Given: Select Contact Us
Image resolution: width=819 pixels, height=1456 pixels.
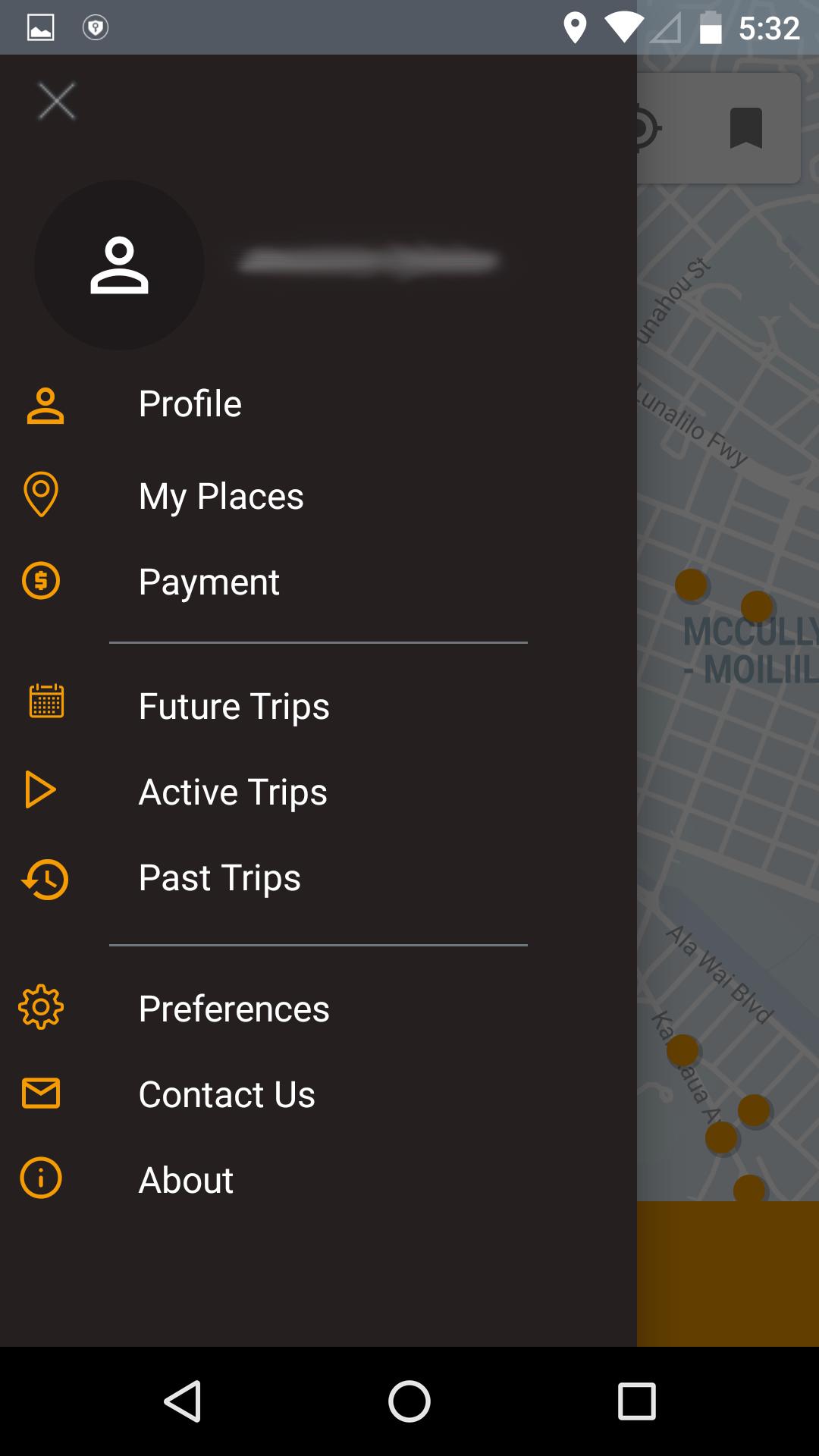Looking at the screenshot, I should tap(318, 1094).
